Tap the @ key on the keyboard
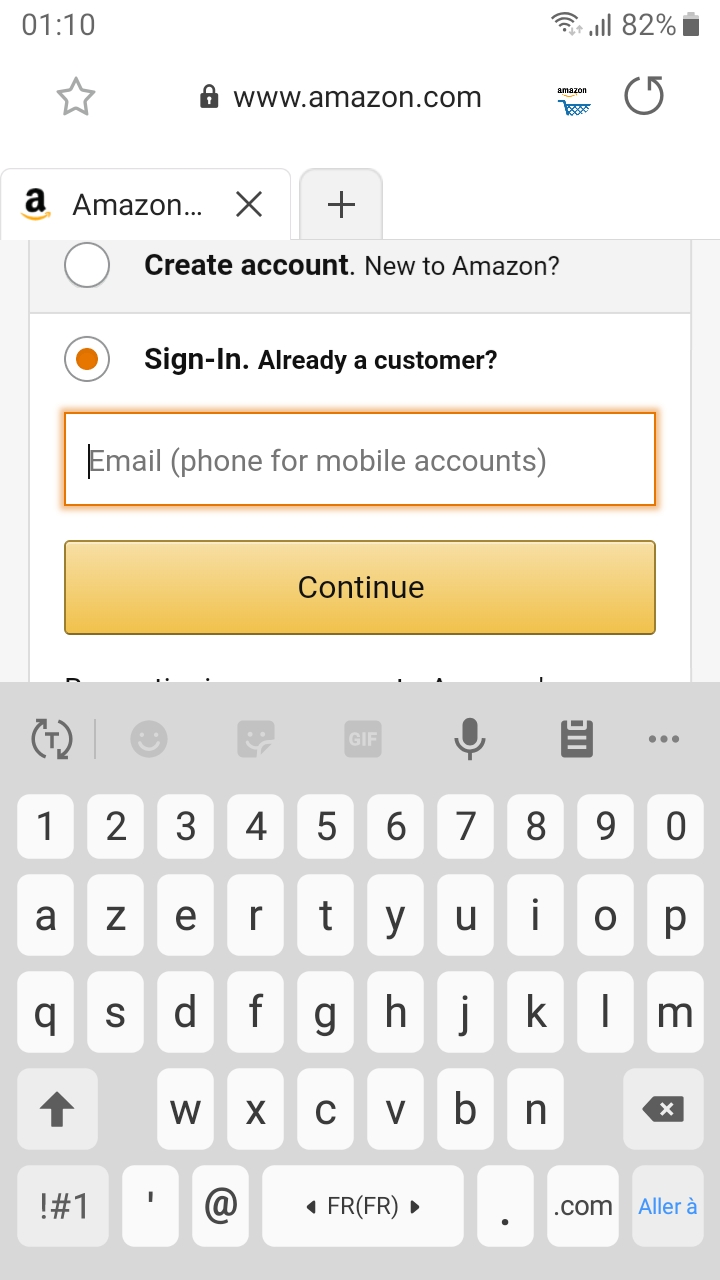This screenshot has width=720, height=1280. pos(220,1205)
